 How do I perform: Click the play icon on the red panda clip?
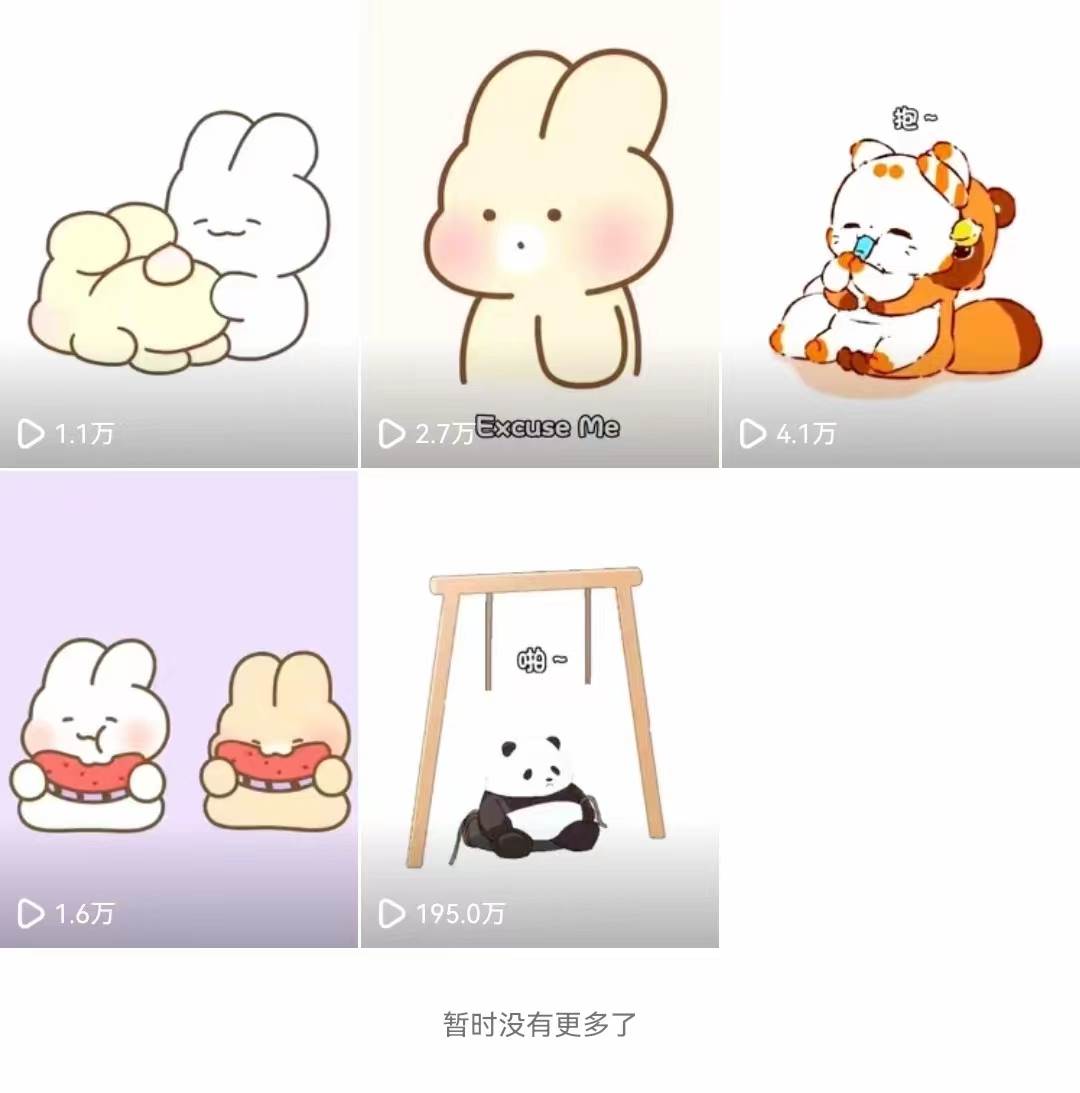[x=751, y=435]
